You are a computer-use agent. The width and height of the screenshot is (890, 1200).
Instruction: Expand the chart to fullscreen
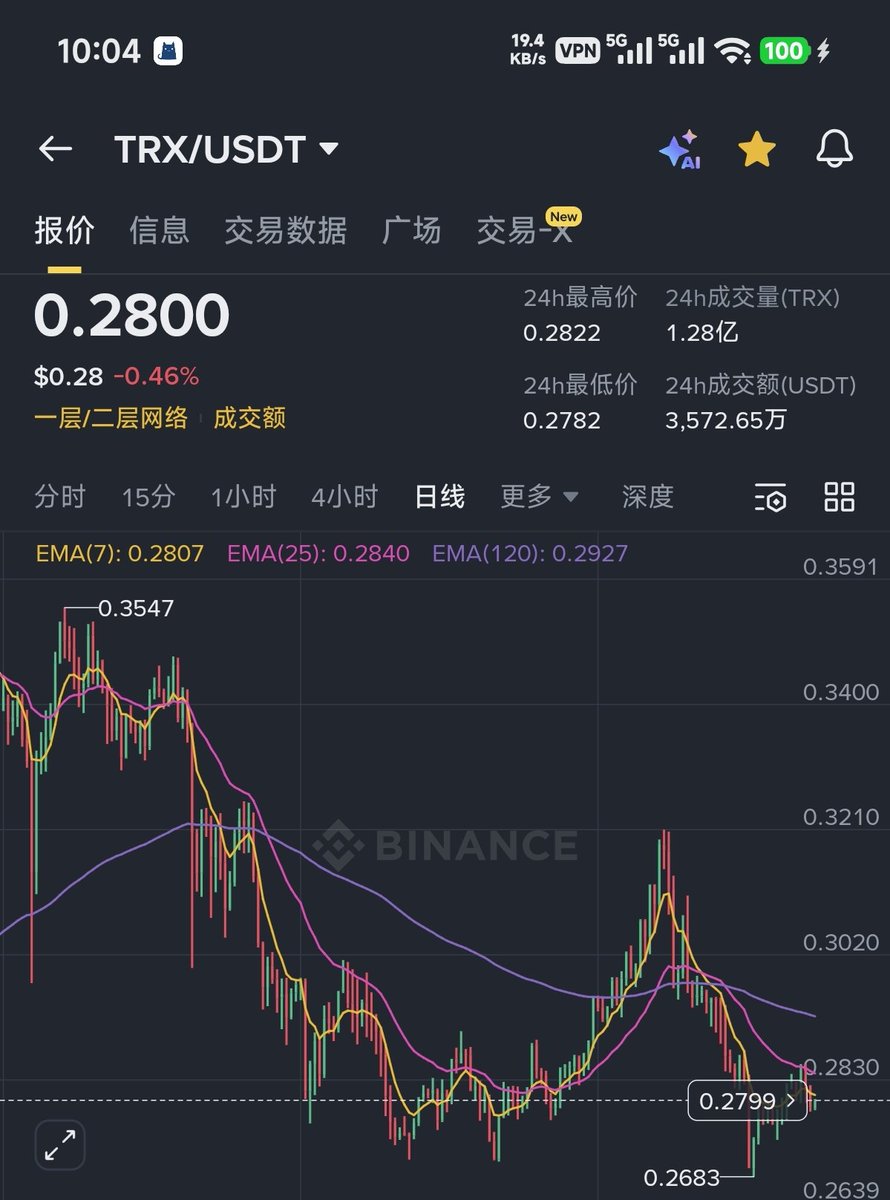[59, 1144]
